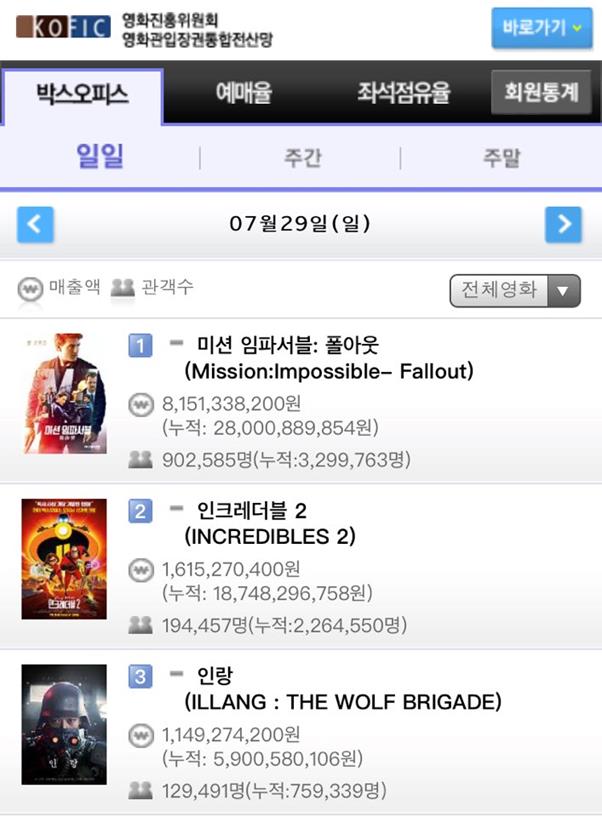The height and width of the screenshot is (817, 602).
Task: Open the 회원통계 tab
Action: (541, 92)
